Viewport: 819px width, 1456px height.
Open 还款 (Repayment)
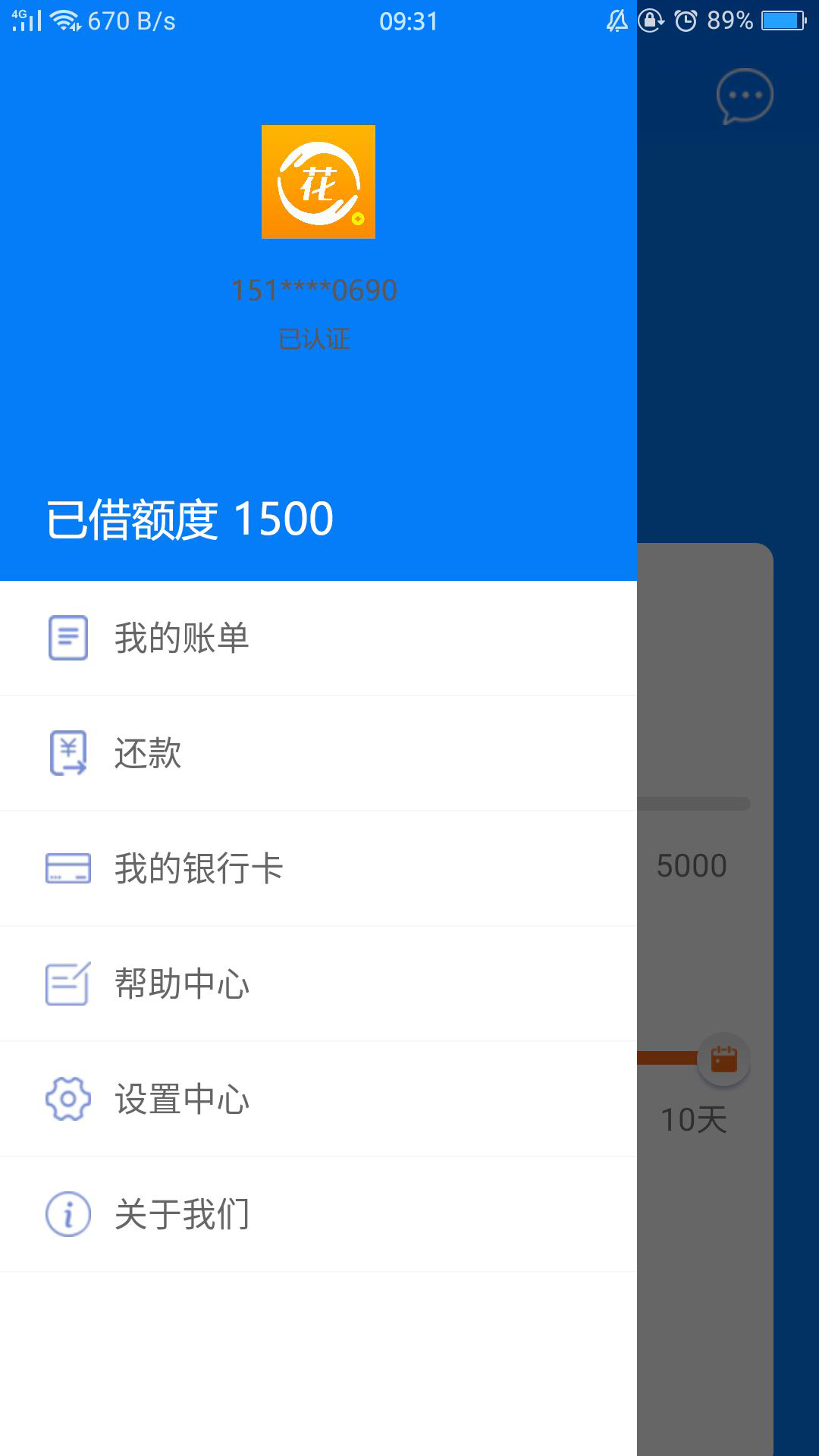(318, 753)
